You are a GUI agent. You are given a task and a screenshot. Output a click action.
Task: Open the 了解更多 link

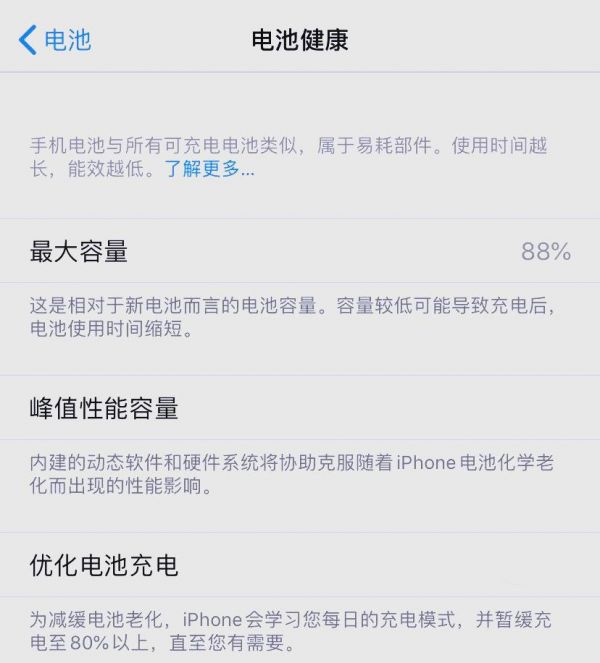click(x=209, y=170)
